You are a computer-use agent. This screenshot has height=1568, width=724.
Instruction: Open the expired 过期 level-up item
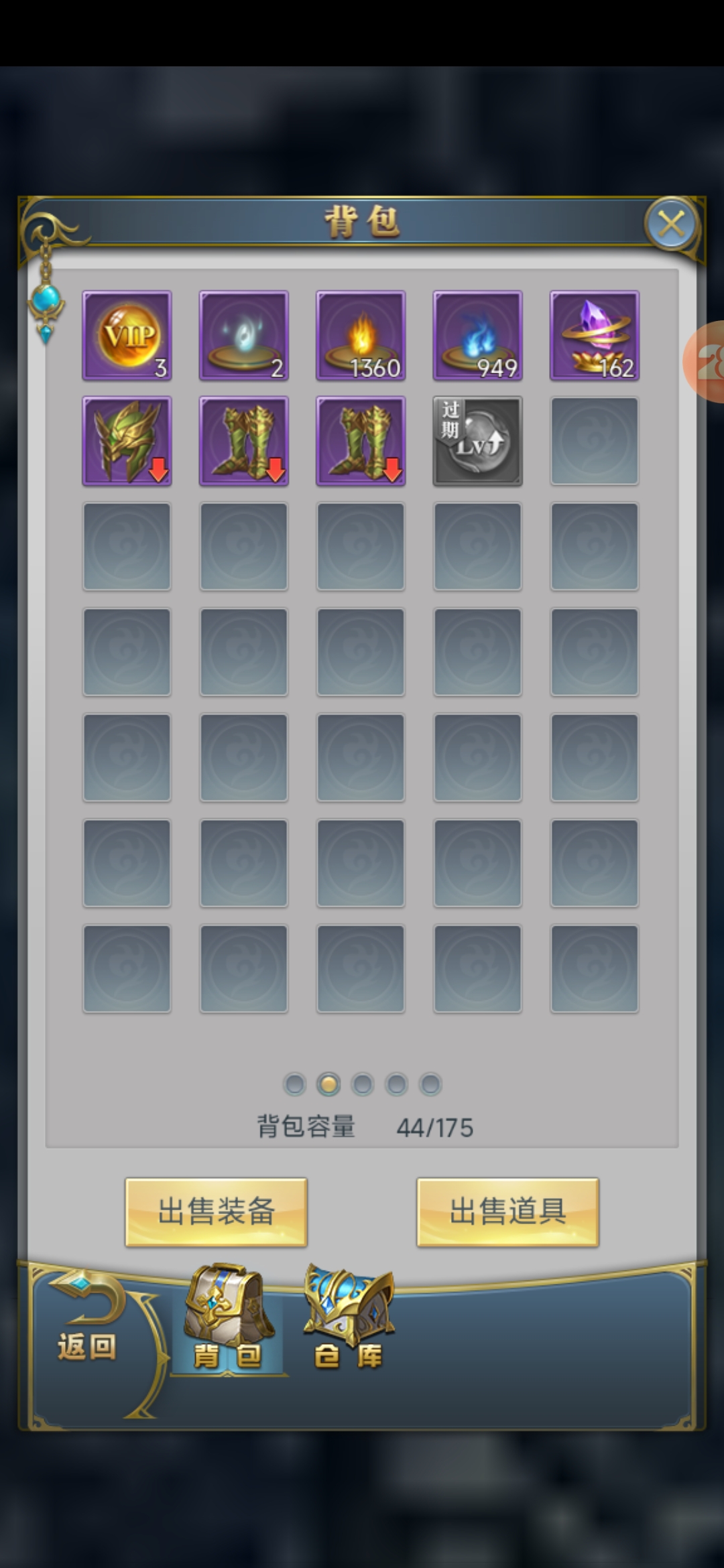click(x=477, y=441)
